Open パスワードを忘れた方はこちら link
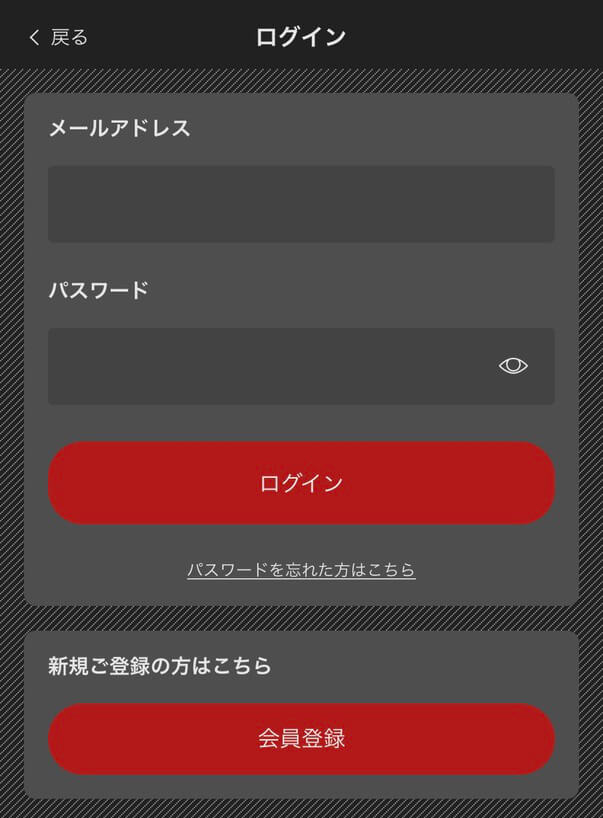The height and width of the screenshot is (818, 603). click(x=300, y=570)
